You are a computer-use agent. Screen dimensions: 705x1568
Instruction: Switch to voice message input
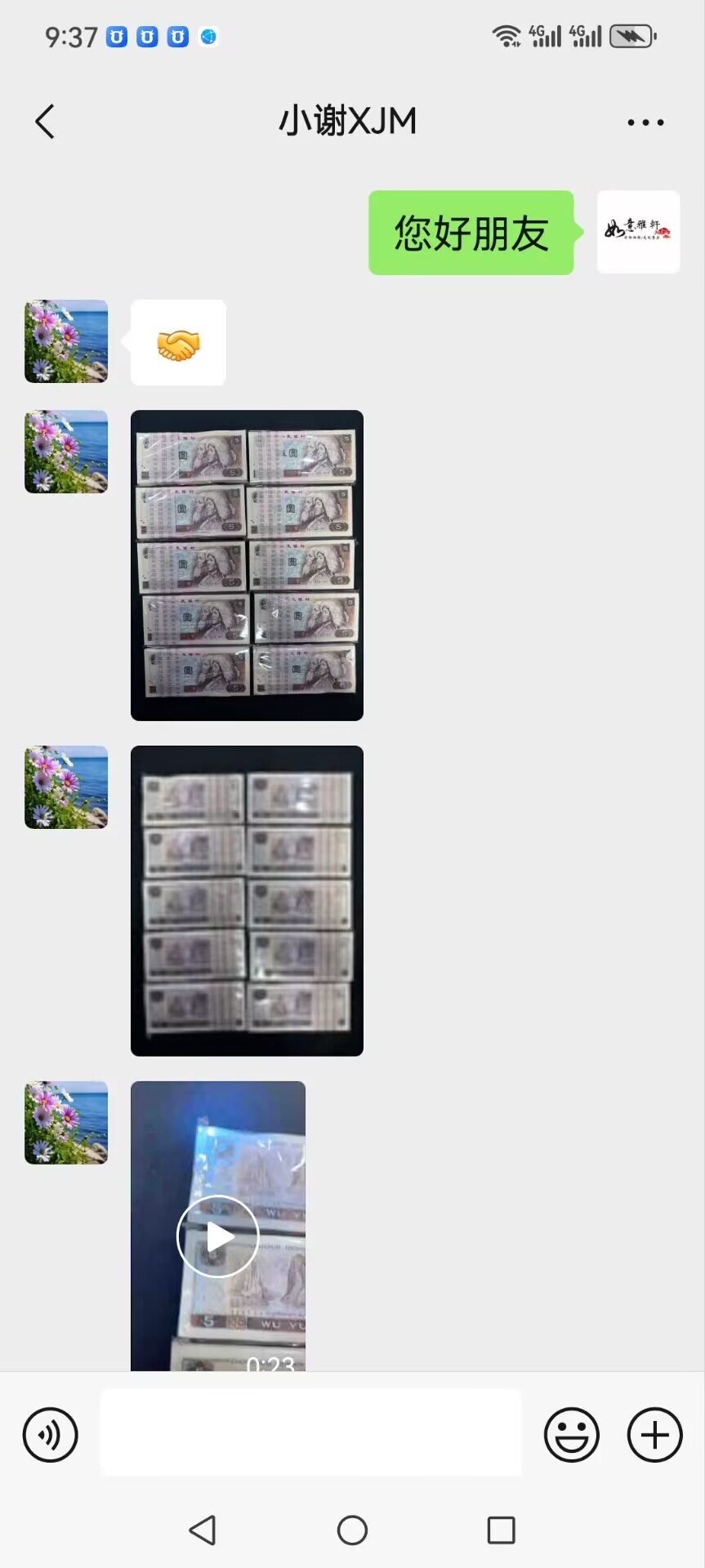coord(51,1435)
